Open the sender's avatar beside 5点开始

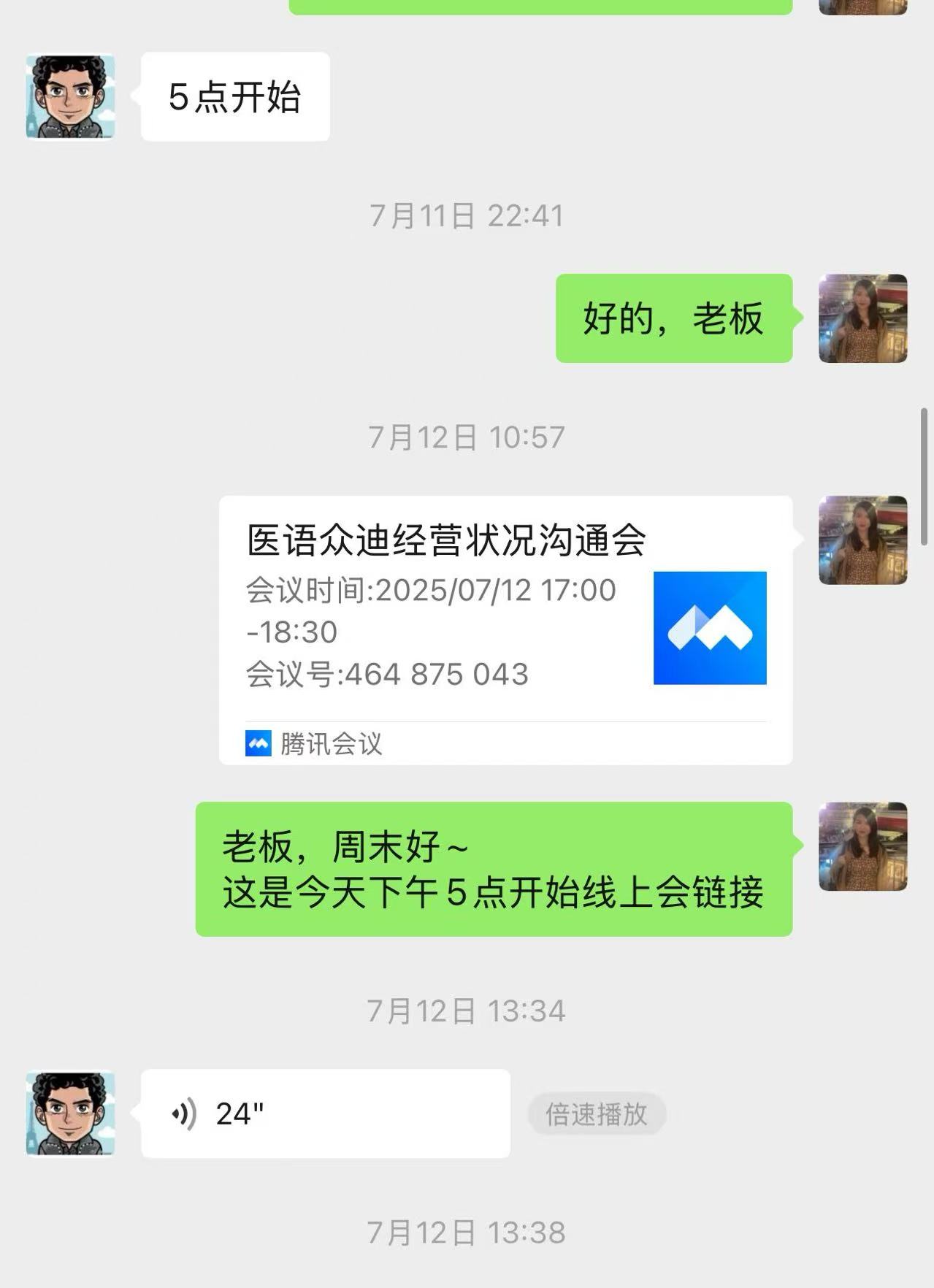70,96
